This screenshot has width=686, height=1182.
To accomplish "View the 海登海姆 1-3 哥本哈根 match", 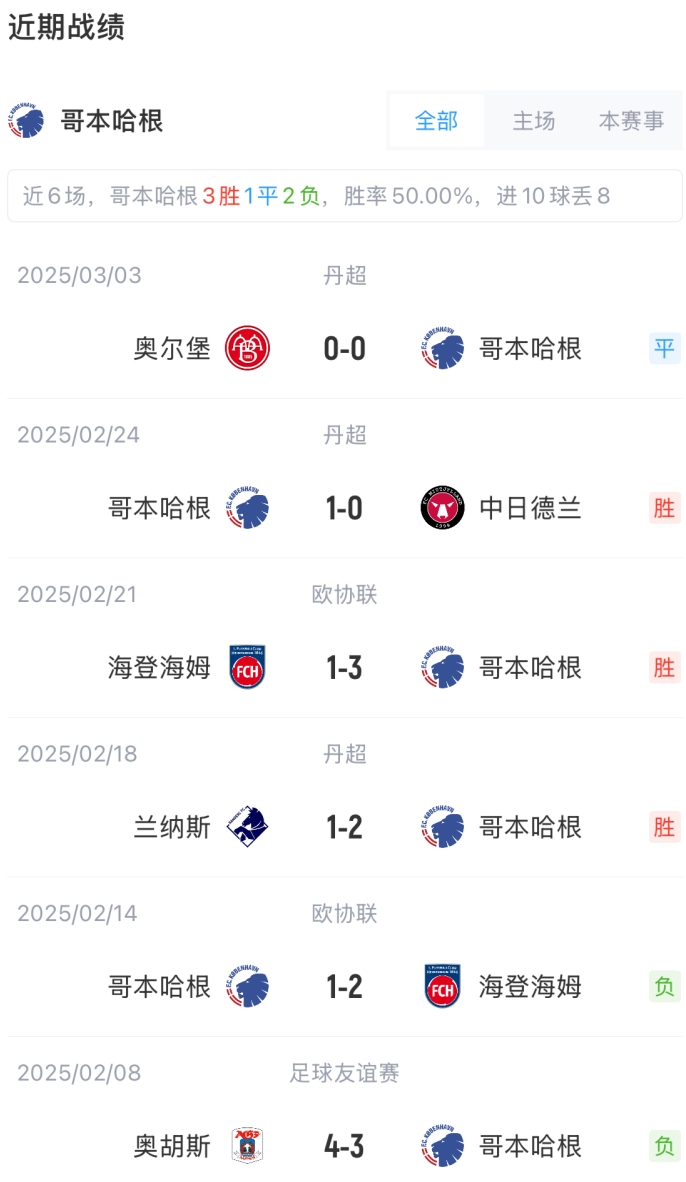I will 344,668.
